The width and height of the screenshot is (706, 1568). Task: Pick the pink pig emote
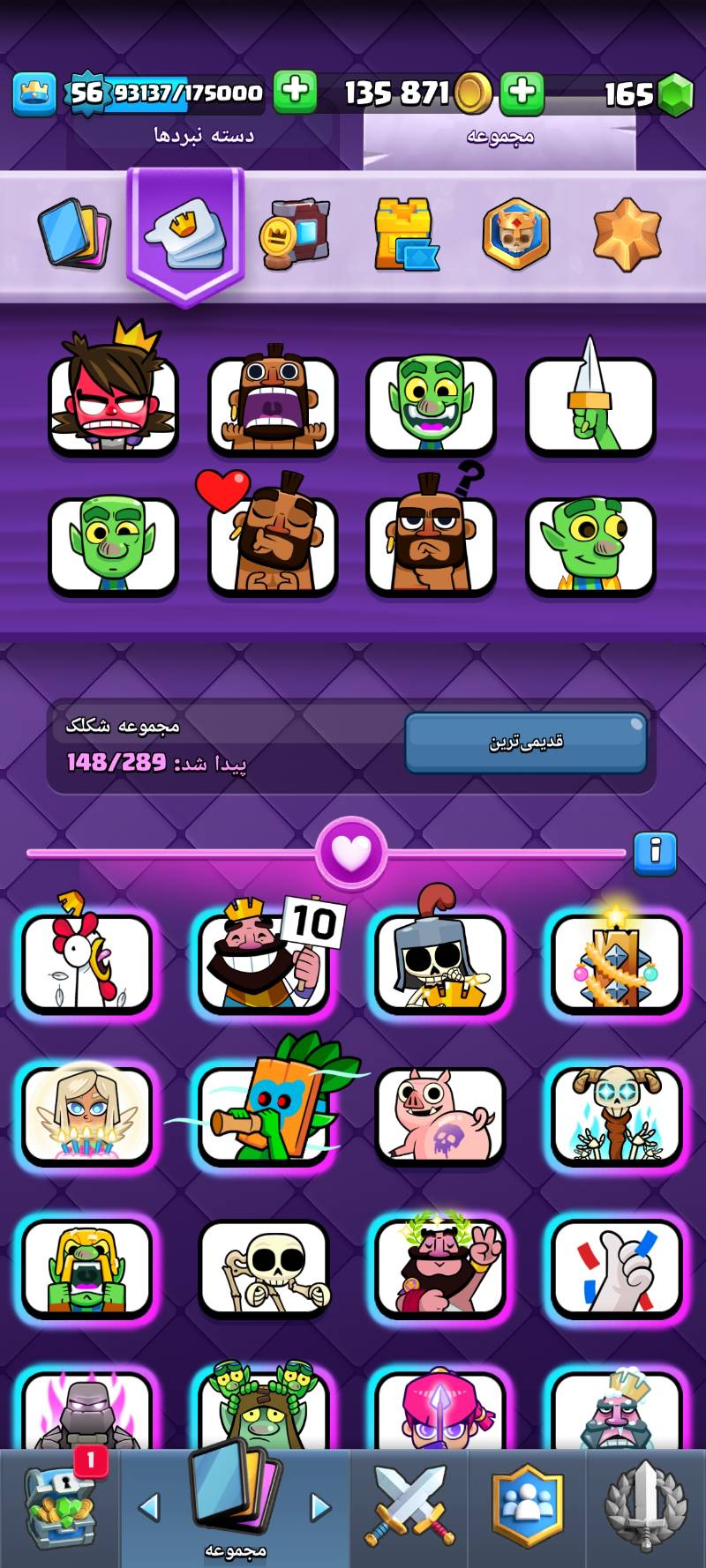tap(439, 1114)
